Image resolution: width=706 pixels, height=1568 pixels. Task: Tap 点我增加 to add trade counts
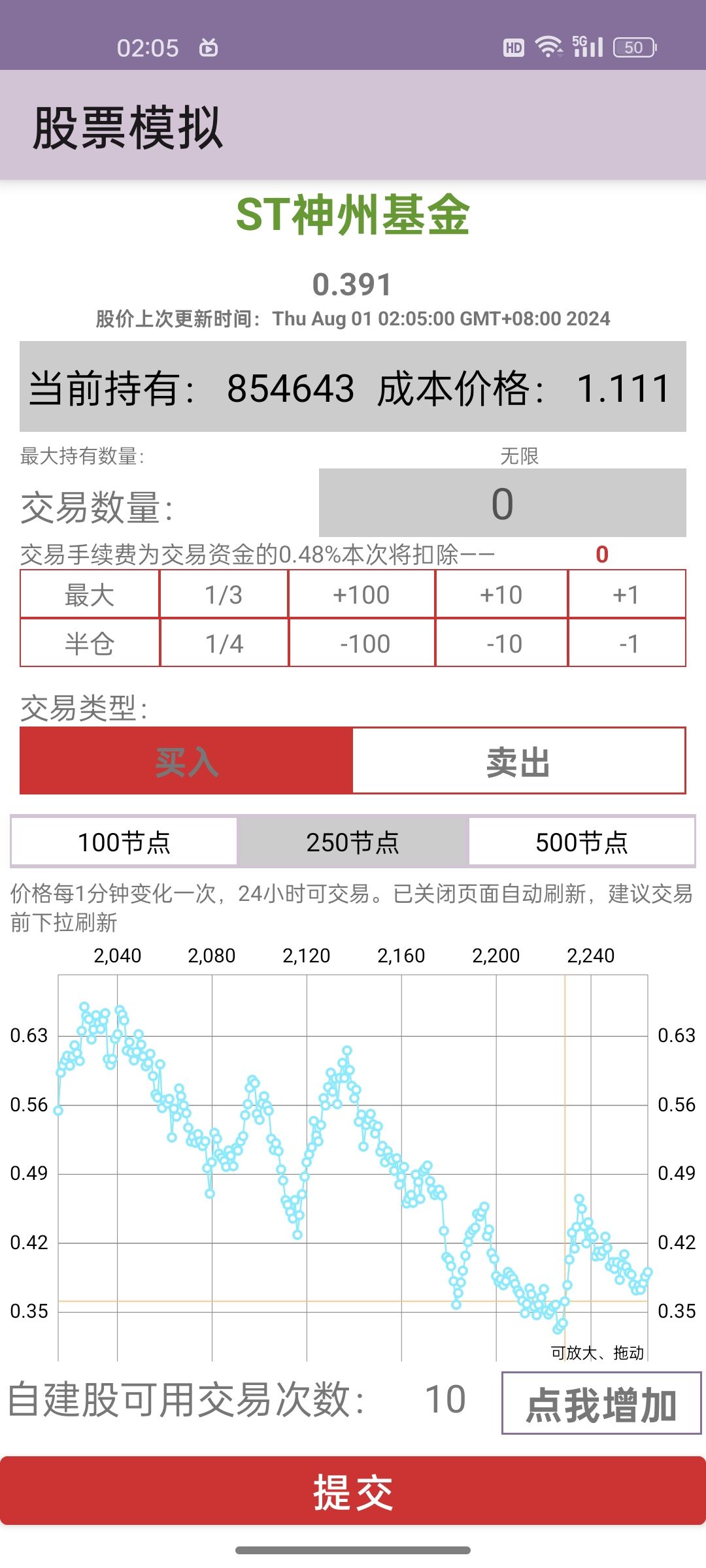point(601,1403)
